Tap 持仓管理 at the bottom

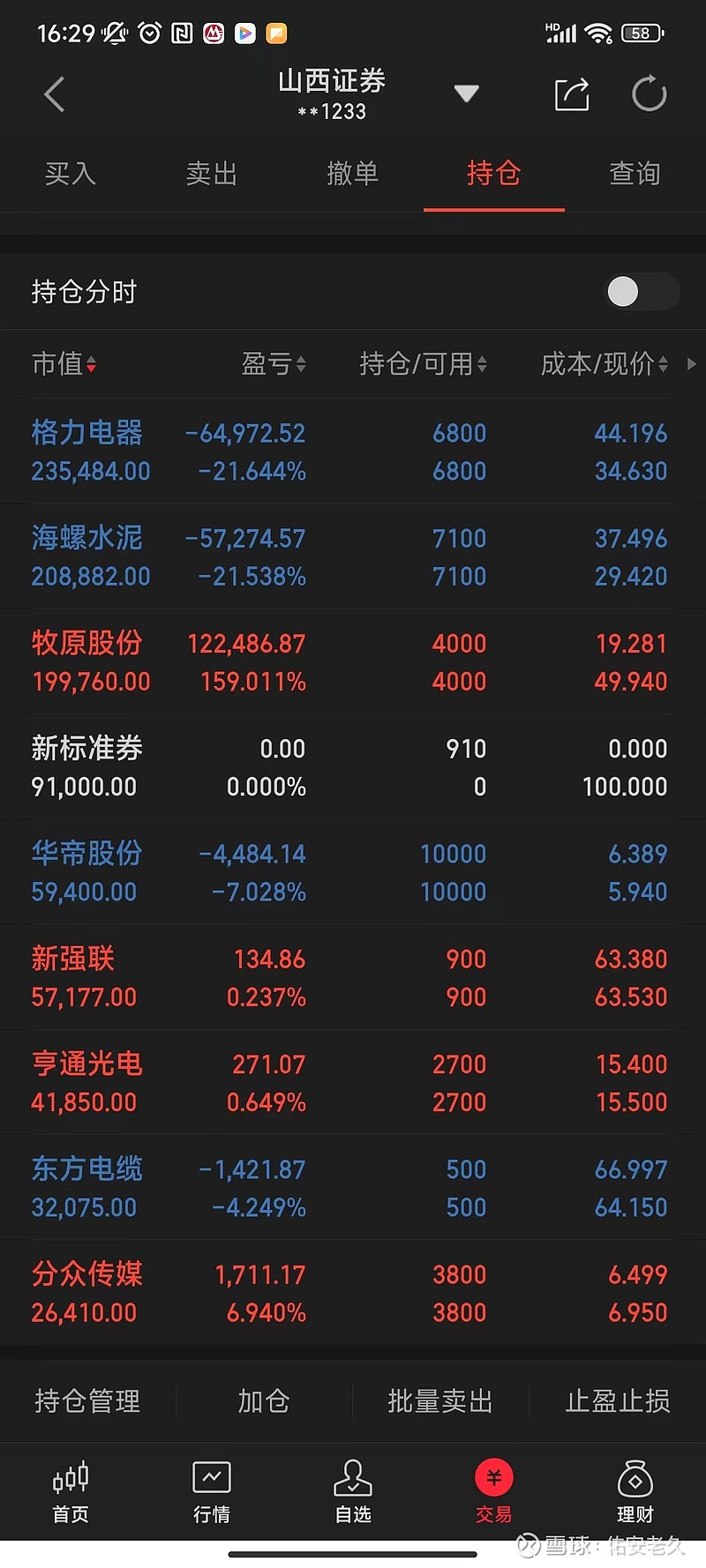point(87,1401)
